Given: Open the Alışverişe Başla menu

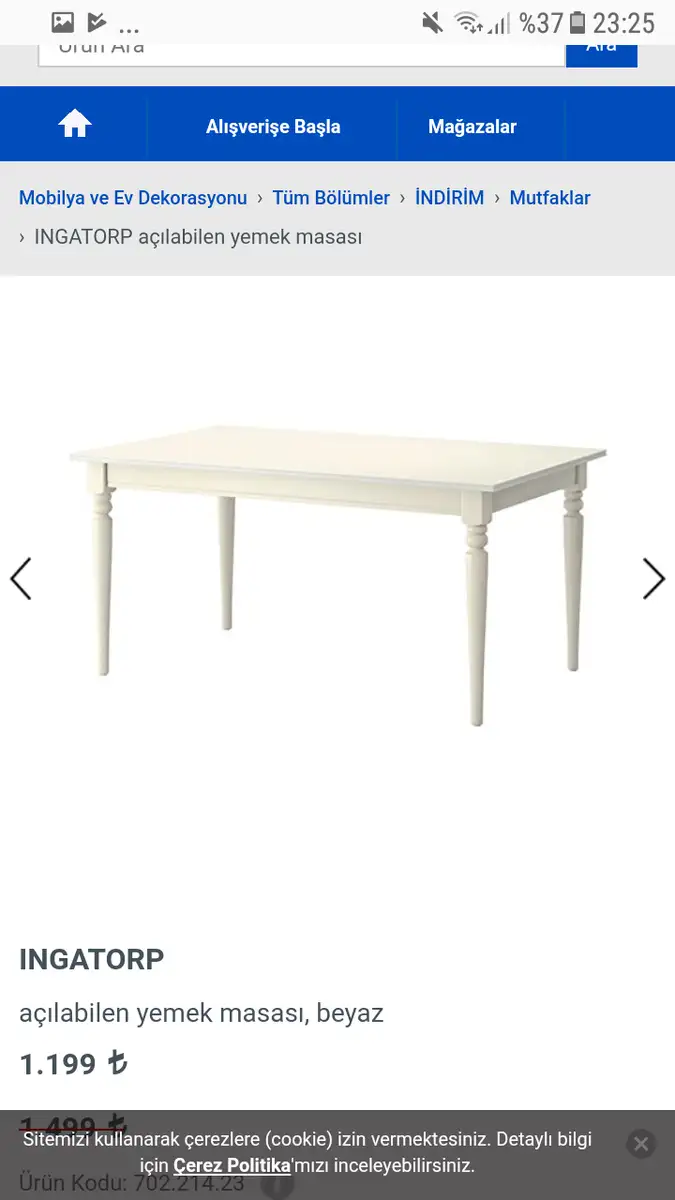Looking at the screenshot, I should (x=273, y=127).
